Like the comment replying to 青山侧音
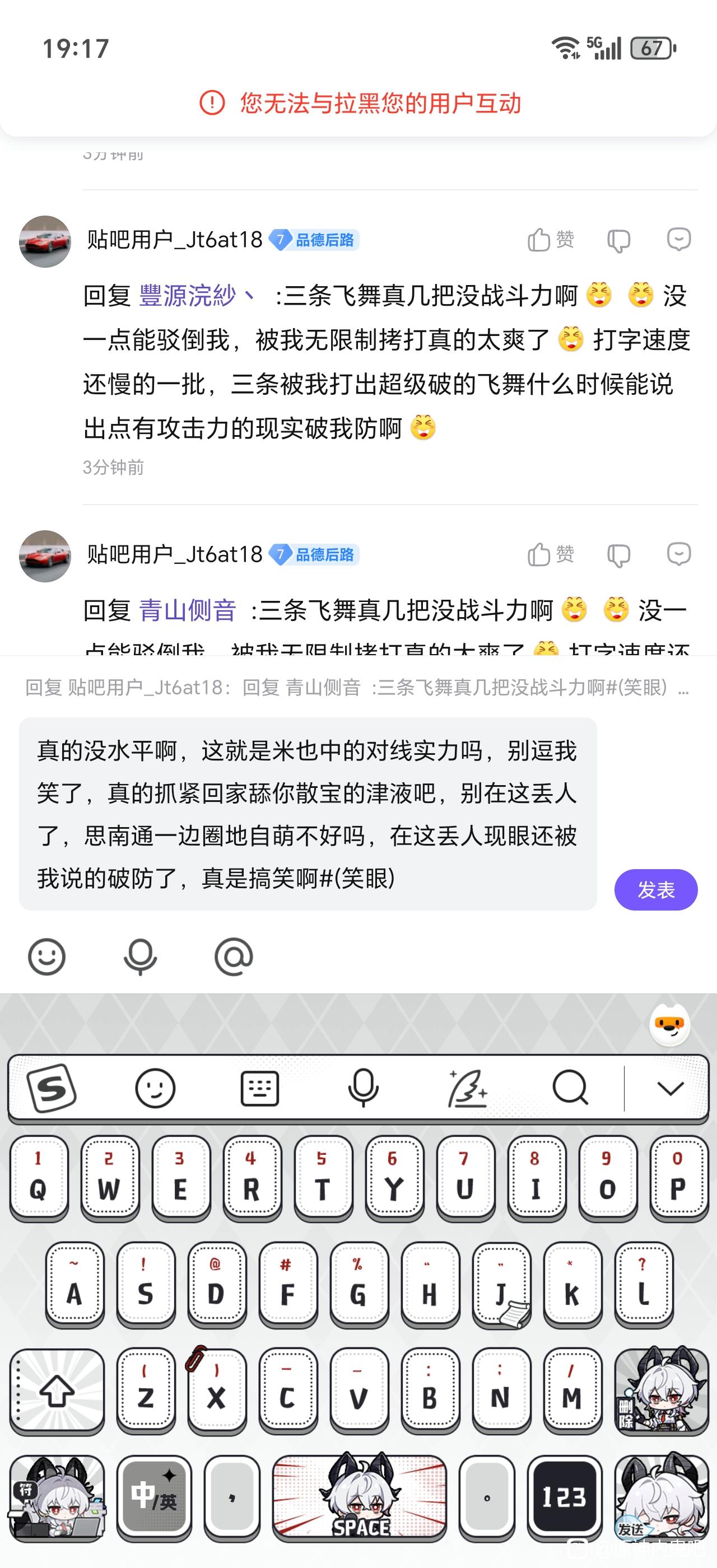The height and width of the screenshot is (1568, 717). tap(550, 554)
